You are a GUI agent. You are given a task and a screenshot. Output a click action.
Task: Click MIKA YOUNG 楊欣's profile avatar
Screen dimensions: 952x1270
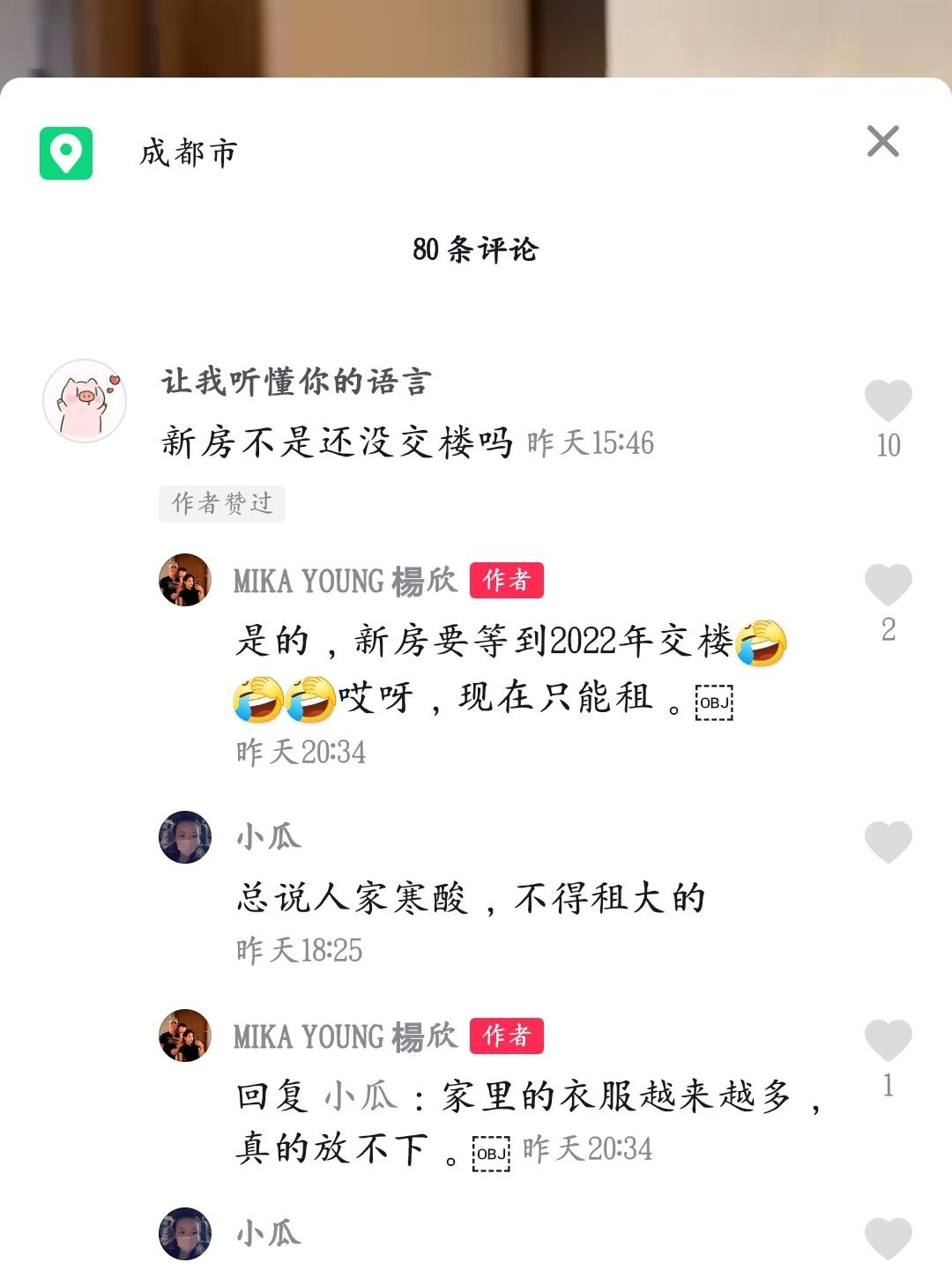184,580
